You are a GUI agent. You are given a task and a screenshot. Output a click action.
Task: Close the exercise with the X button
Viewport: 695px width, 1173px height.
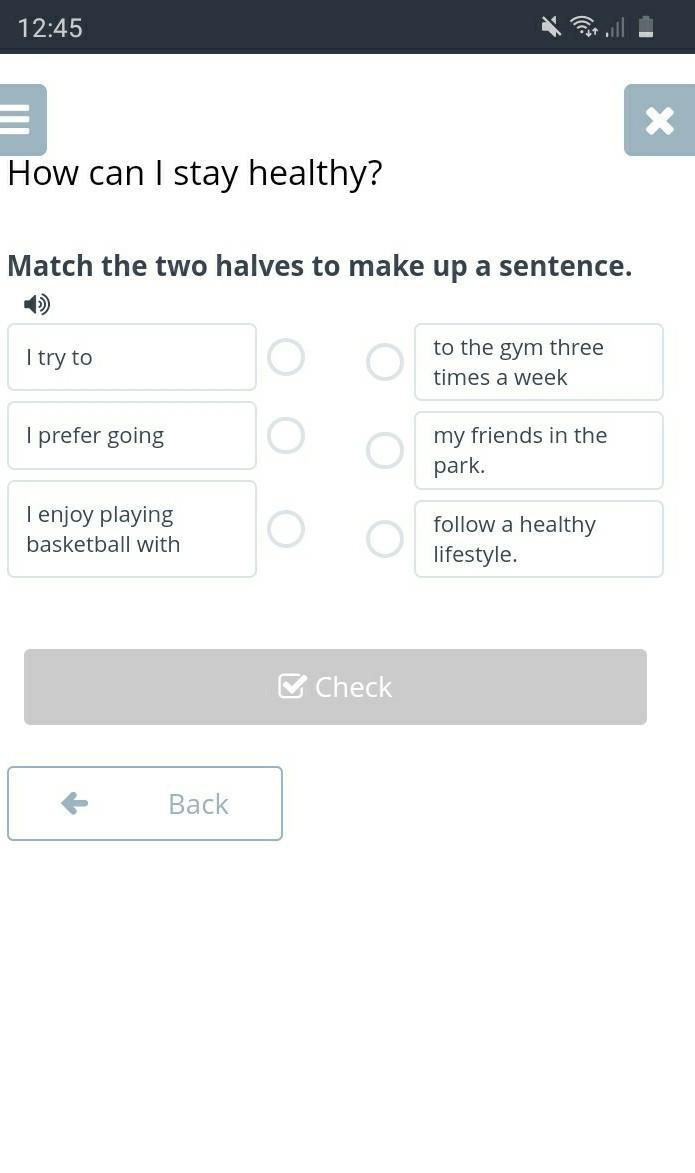point(659,120)
